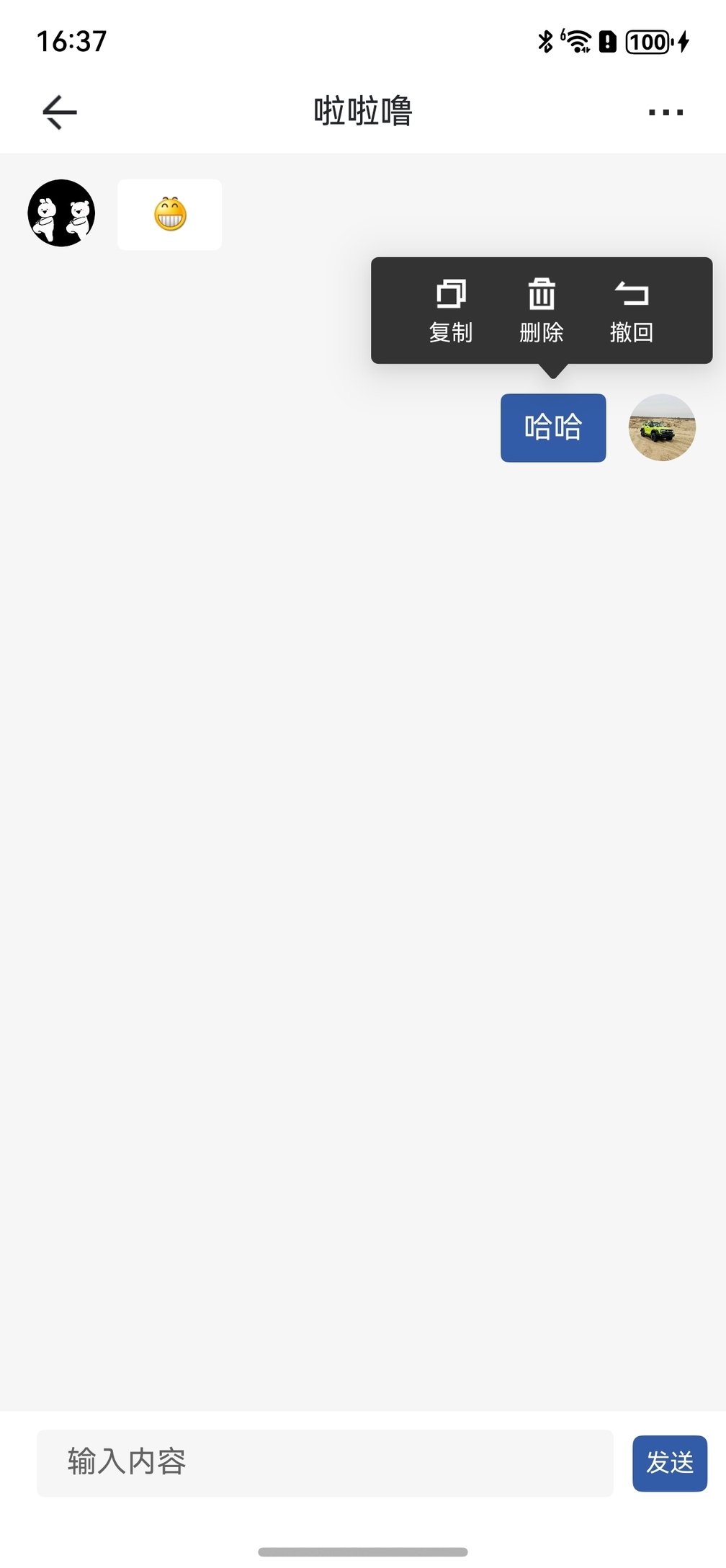The width and height of the screenshot is (726, 1568).
Task: Copy the message with 复制
Action: [451, 311]
